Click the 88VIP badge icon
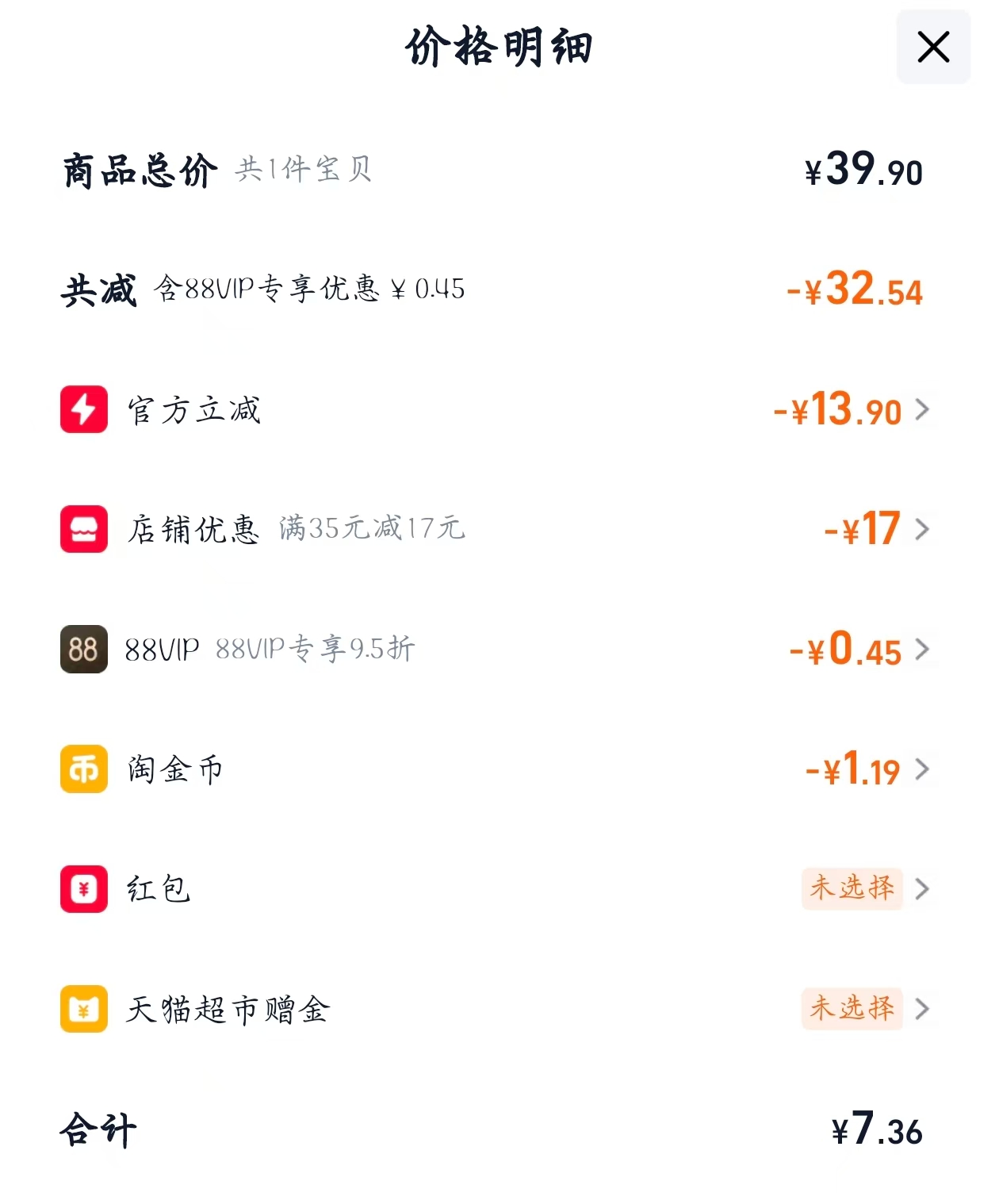 click(x=83, y=650)
